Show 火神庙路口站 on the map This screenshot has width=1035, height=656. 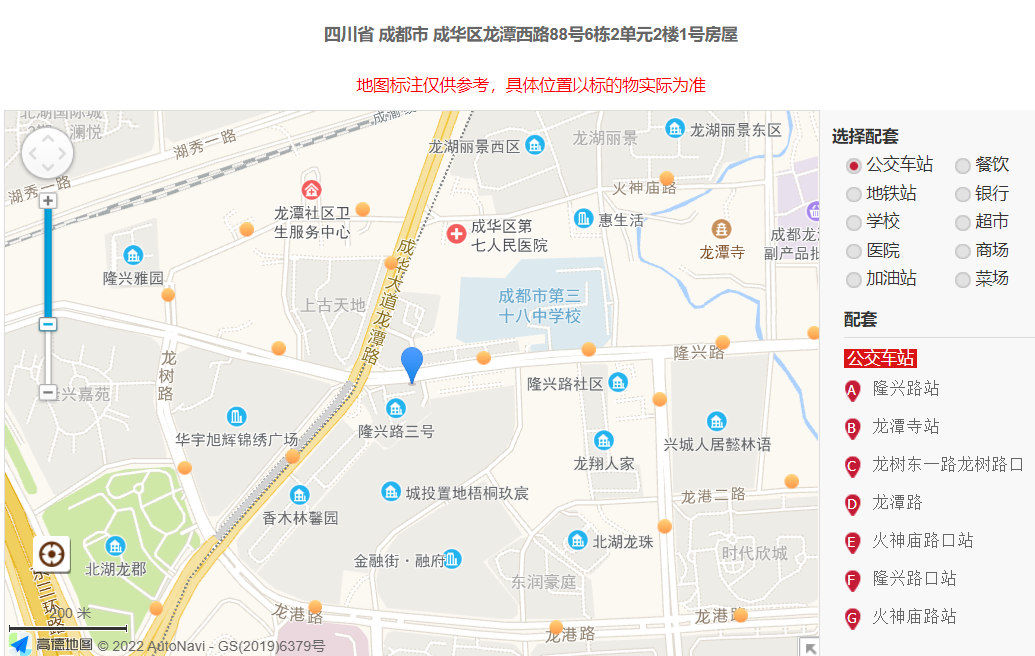click(922, 541)
